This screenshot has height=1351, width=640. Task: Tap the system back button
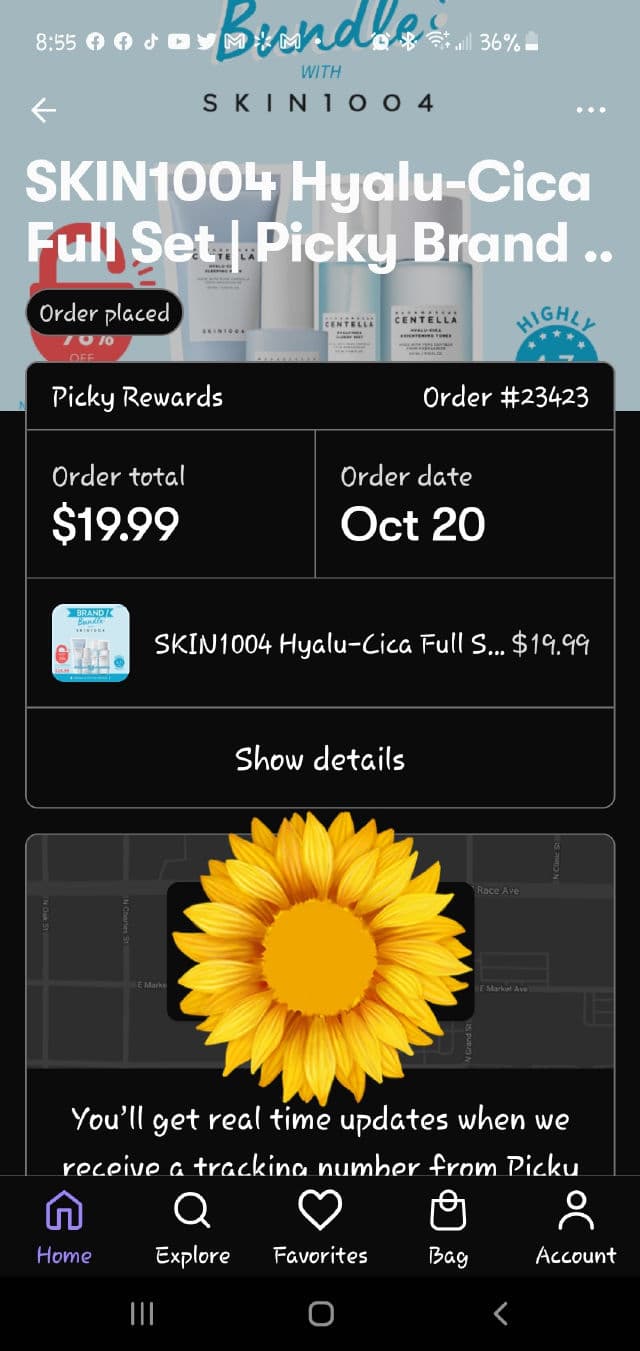(501, 1313)
